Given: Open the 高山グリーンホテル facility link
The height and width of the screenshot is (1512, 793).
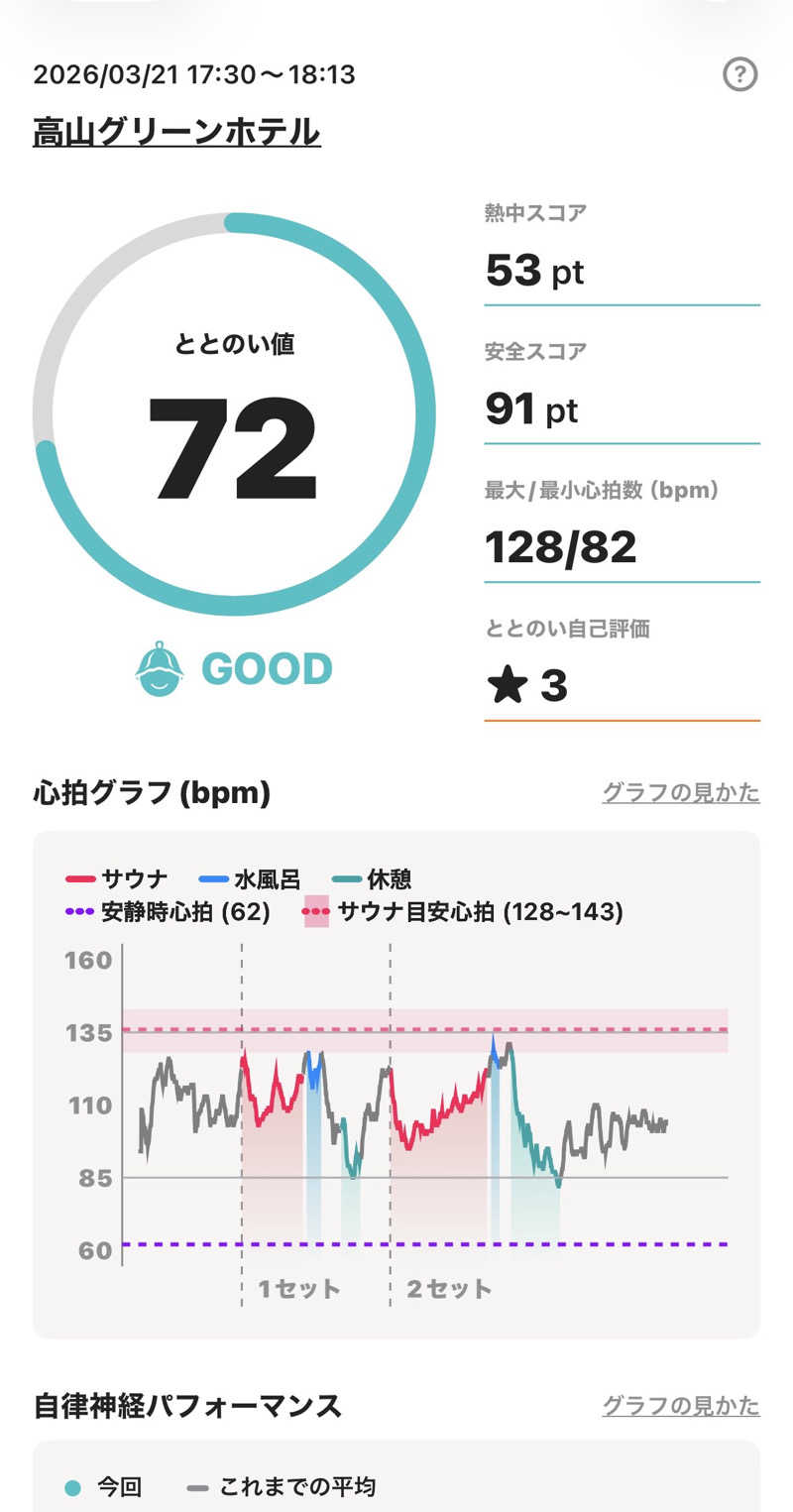Looking at the screenshot, I should (176, 132).
